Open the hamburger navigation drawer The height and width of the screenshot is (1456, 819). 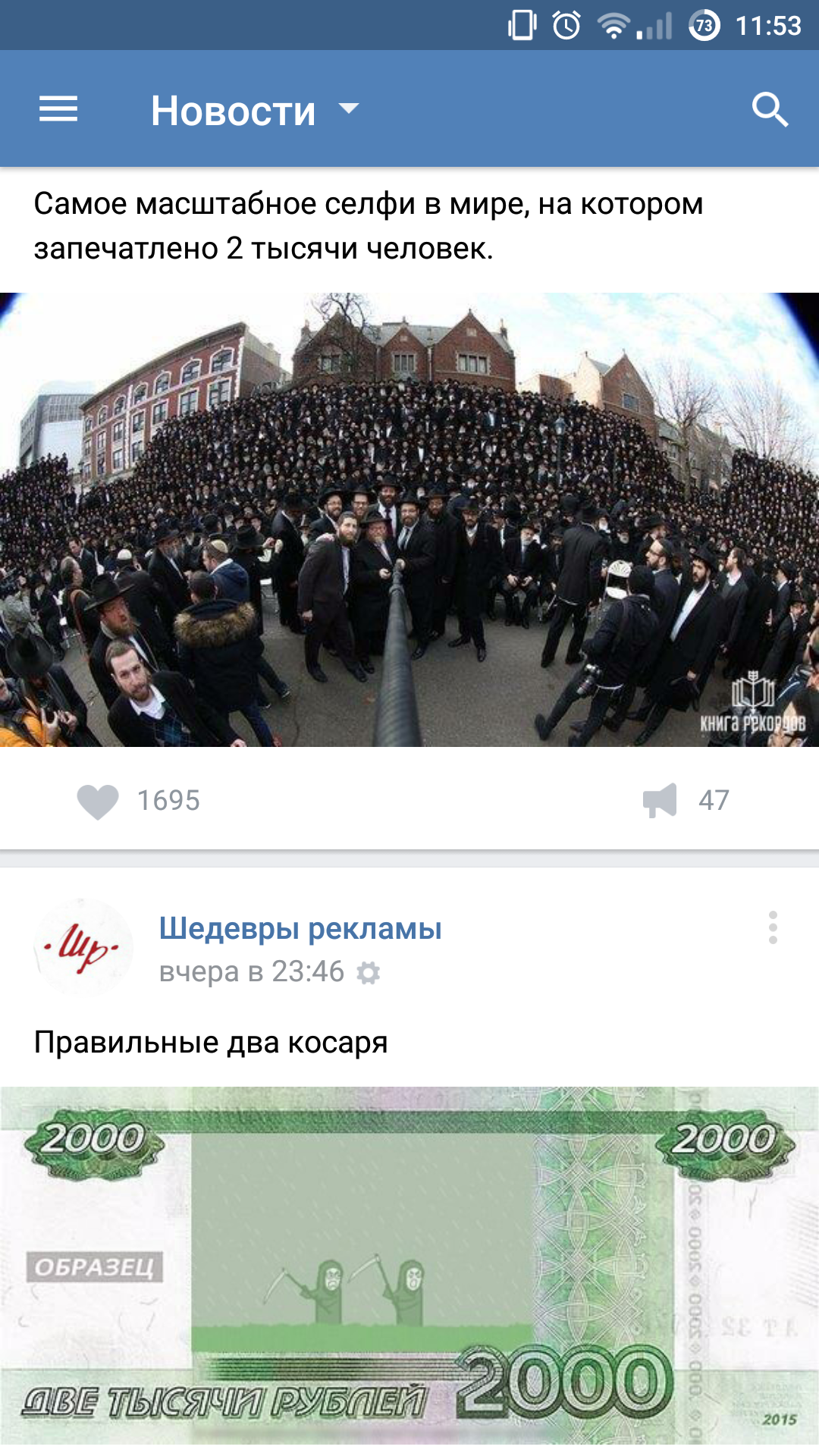pos(58,109)
